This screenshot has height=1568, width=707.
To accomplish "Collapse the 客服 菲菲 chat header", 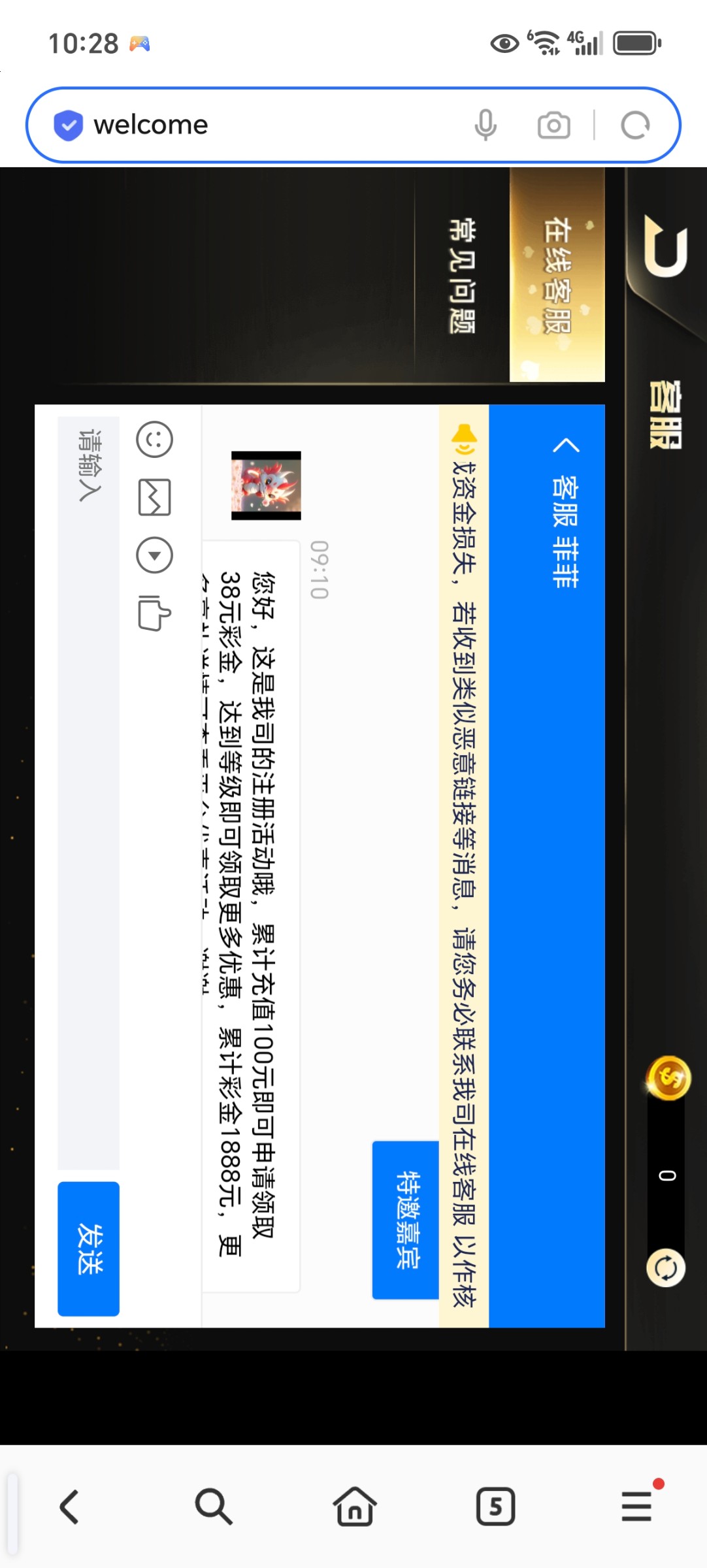I will tap(566, 446).
